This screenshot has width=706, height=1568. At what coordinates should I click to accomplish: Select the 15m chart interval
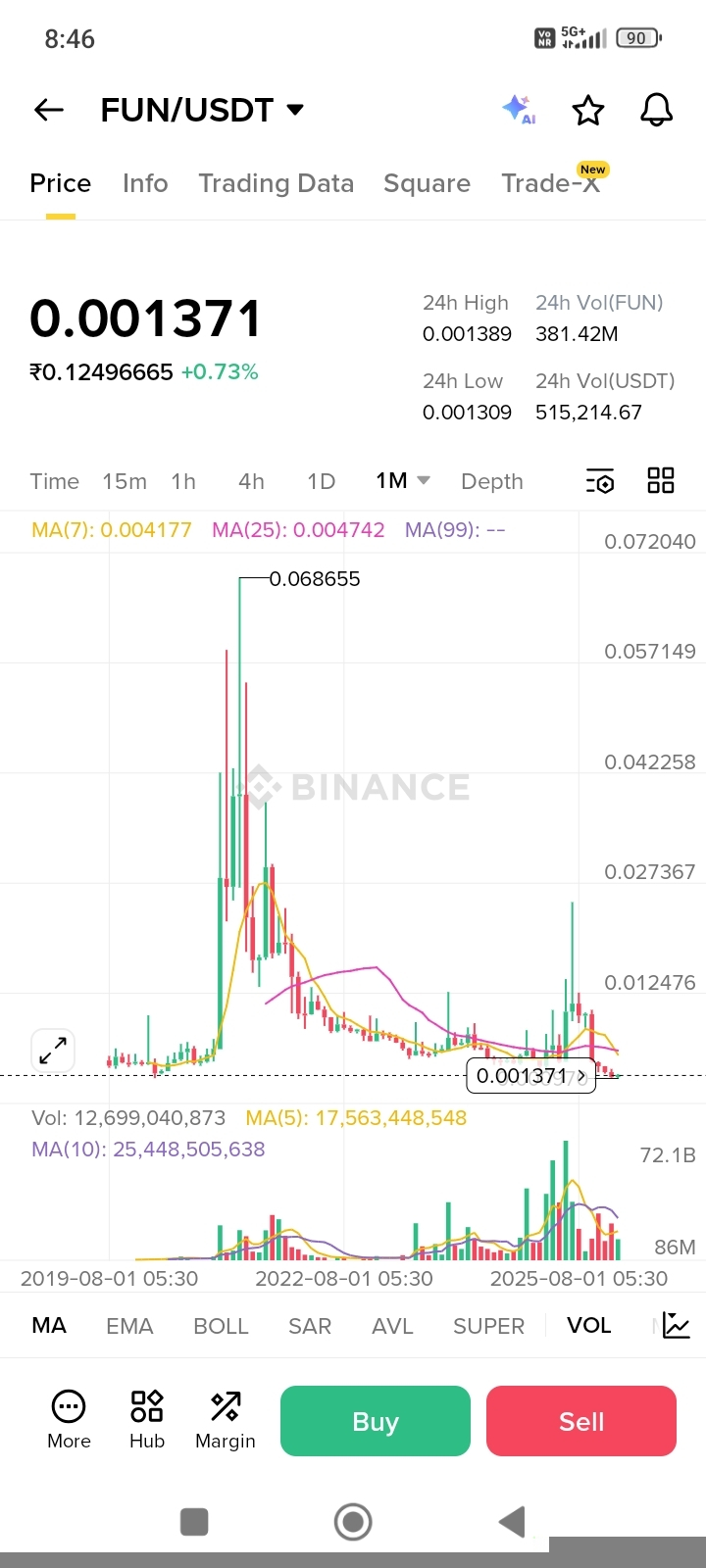coord(125,481)
